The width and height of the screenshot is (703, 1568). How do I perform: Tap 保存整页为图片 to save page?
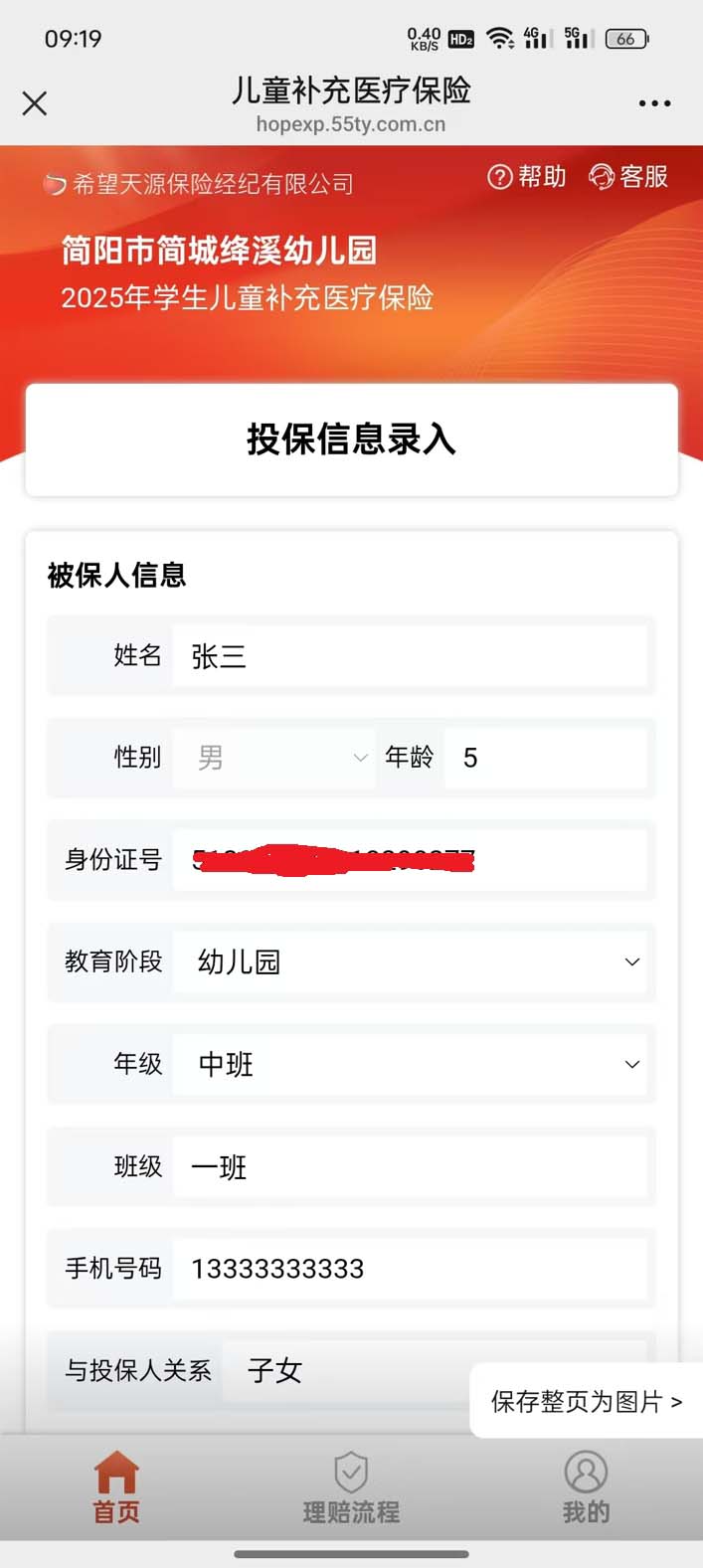(x=587, y=1402)
